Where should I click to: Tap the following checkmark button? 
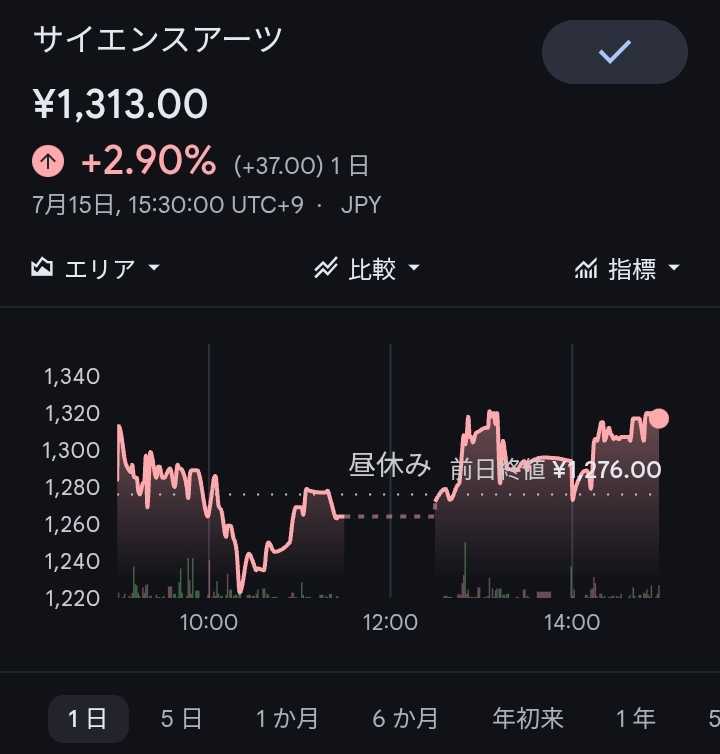[x=614, y=52]
